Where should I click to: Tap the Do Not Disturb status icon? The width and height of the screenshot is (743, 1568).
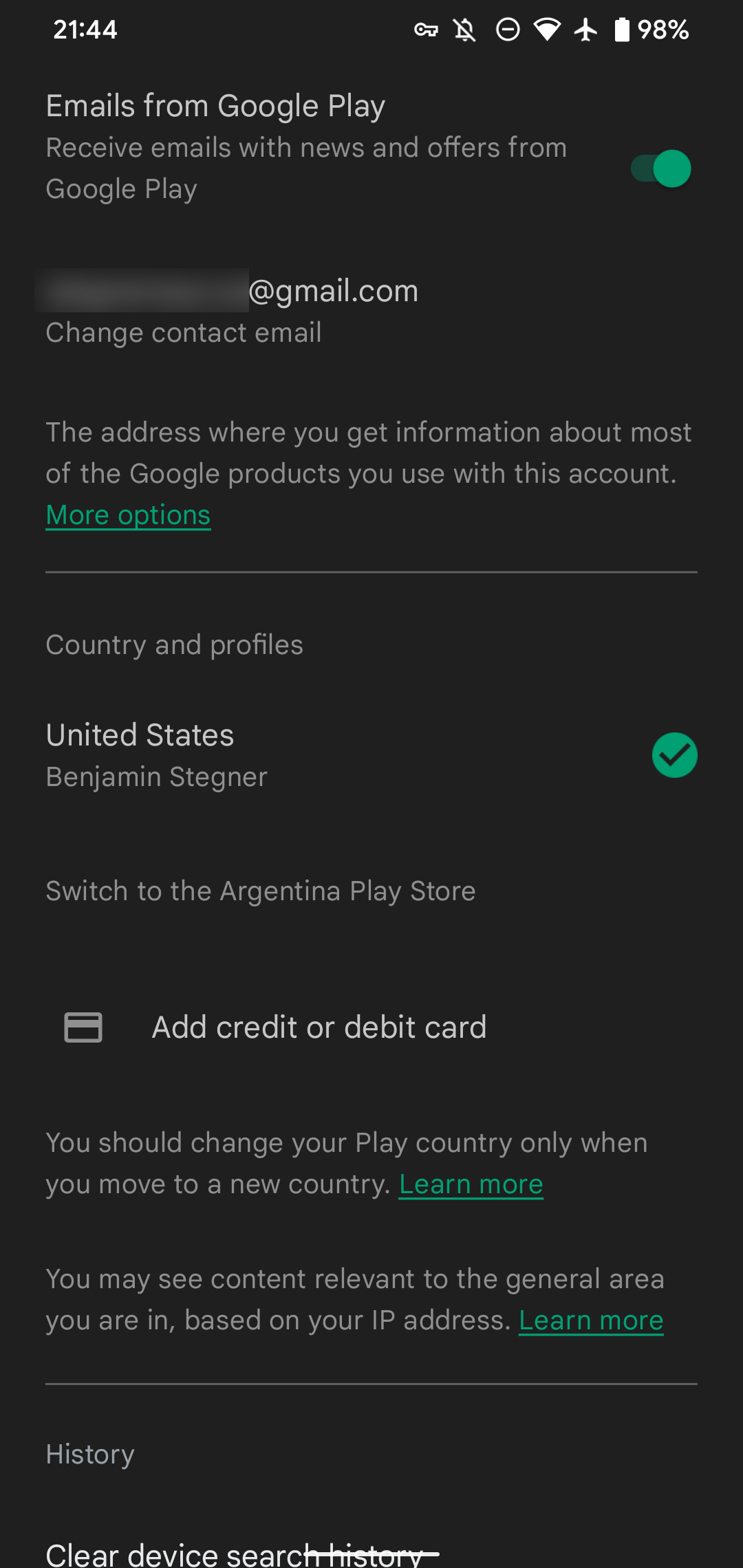pos(508,29)
